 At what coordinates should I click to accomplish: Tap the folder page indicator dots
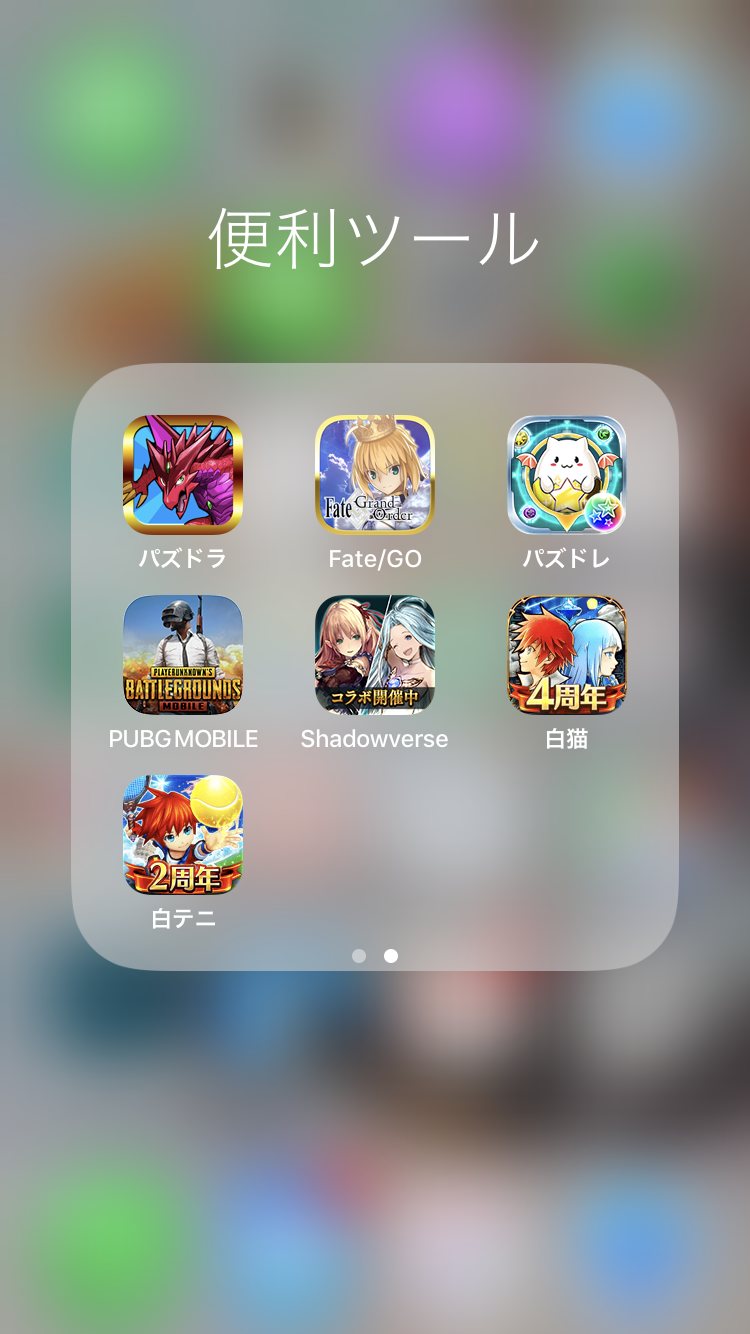[x=375, y=956]
